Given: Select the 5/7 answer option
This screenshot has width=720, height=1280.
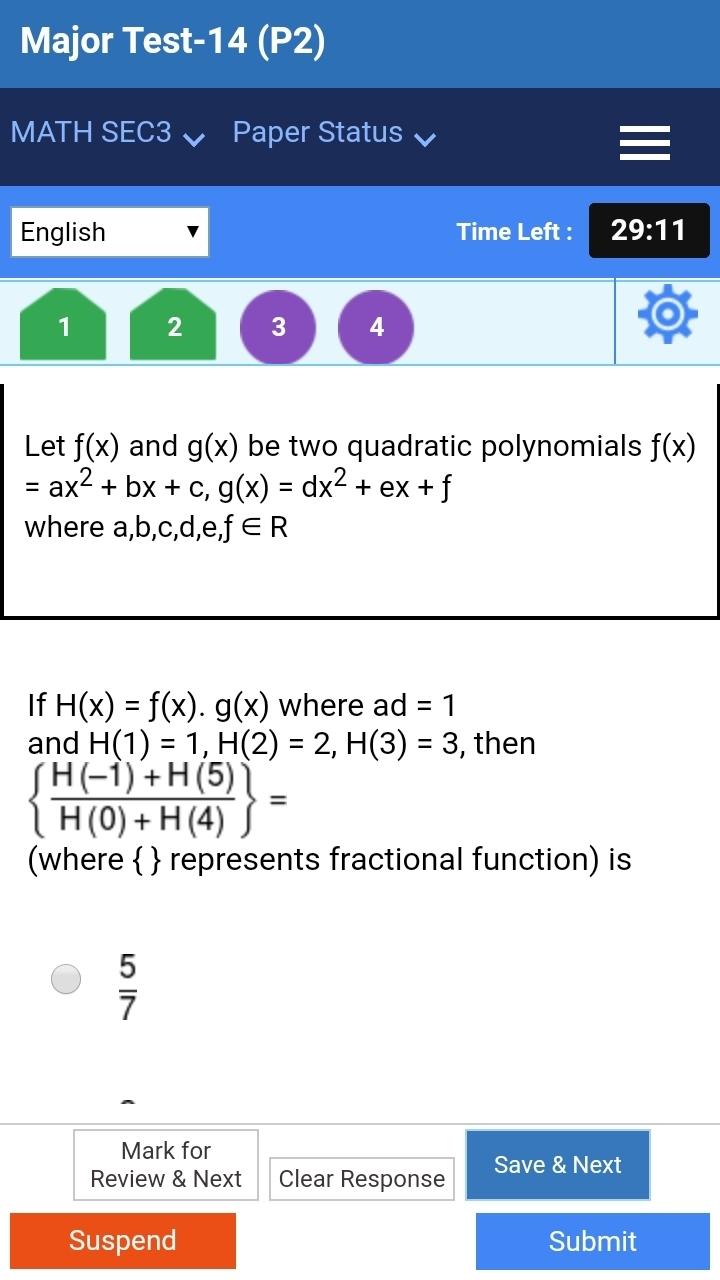Looking at the screenshot, I should [65, 979].
